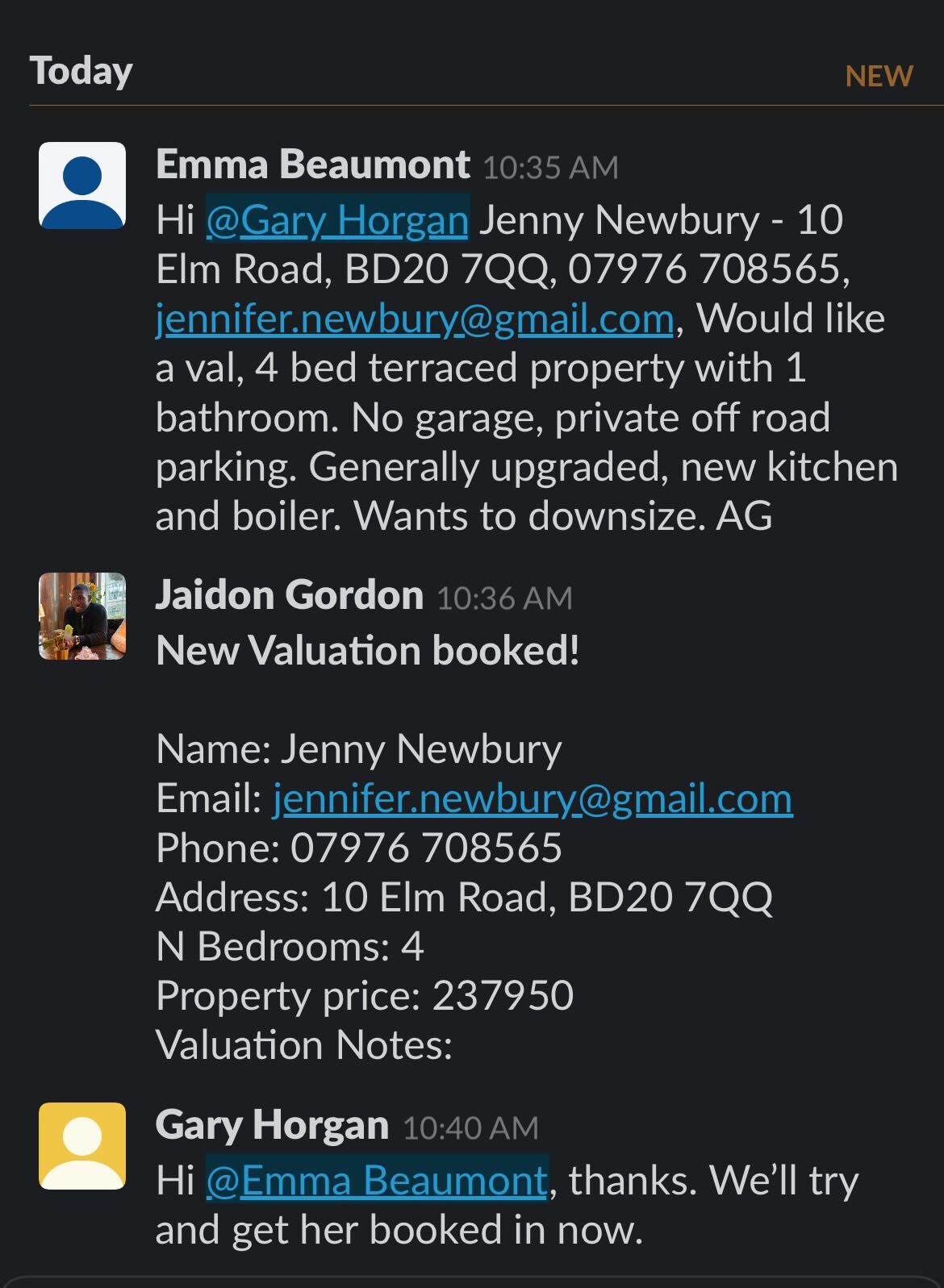Tap Jaidon Gordon's name above his message
This screenshot has width=944, height=1288.
tap(289, 596)
